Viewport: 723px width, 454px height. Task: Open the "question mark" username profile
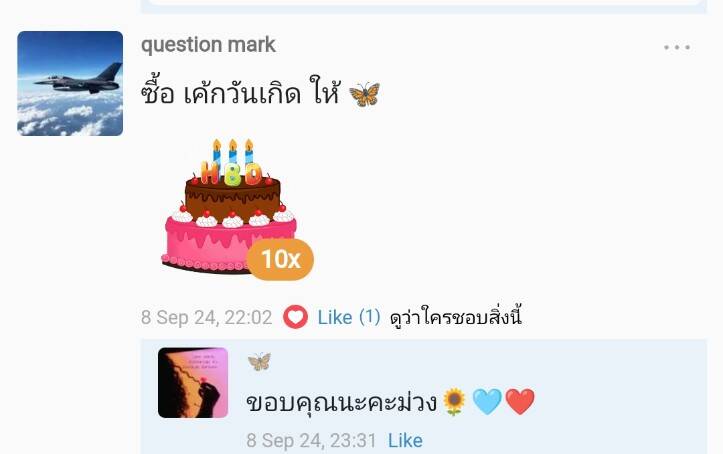coord(208,45)
